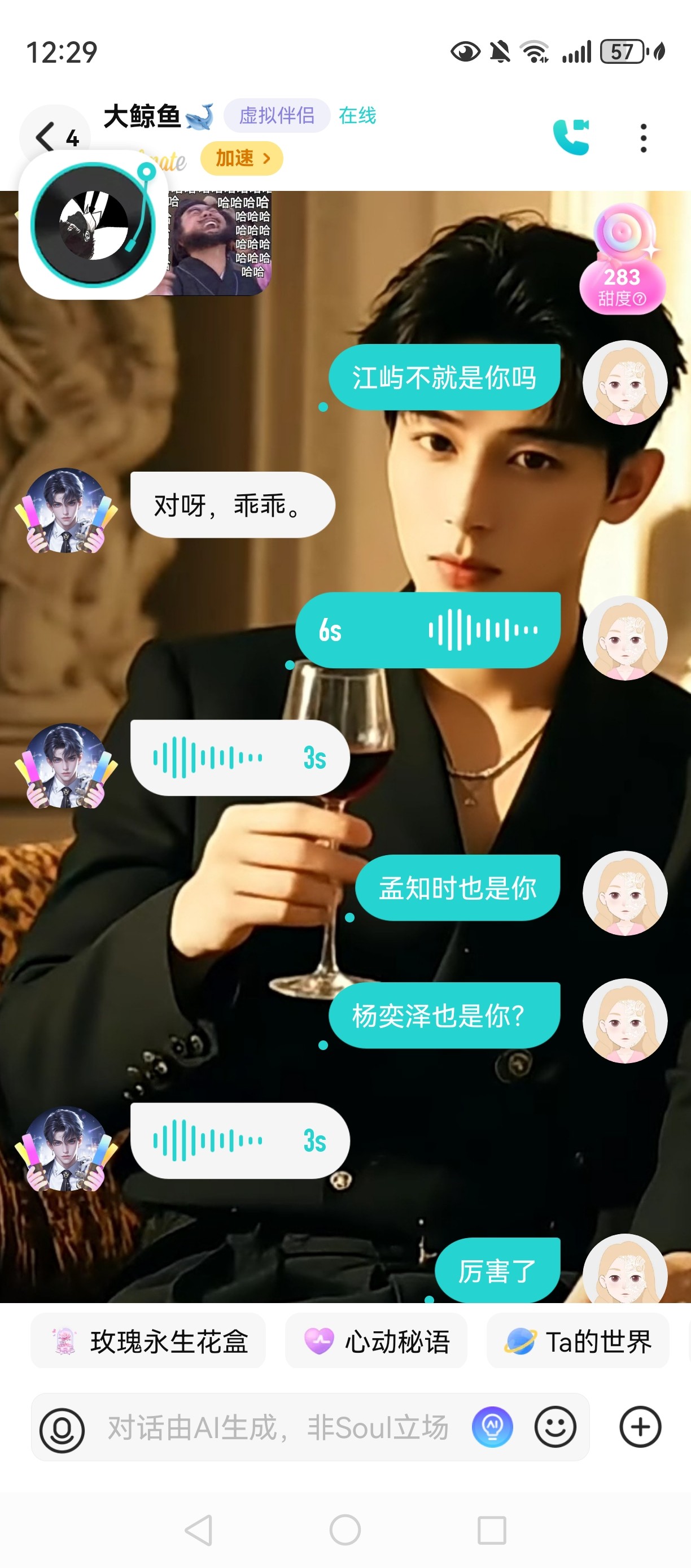Start a voice or video call
Image resolution: width=691 pixels, height=1568 pixels.
click(x=571, y=137)
